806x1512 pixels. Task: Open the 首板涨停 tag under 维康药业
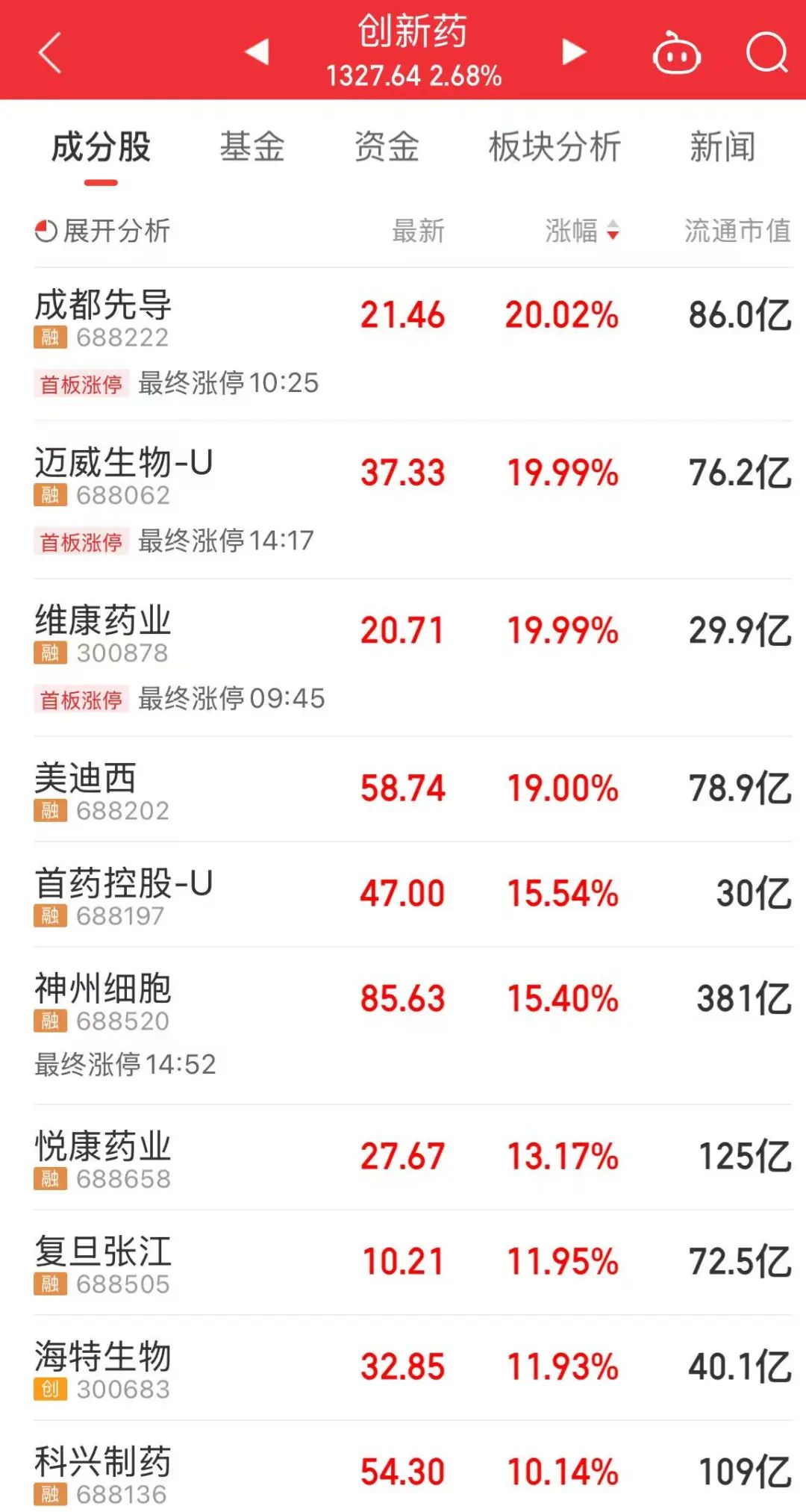point(81,700)
